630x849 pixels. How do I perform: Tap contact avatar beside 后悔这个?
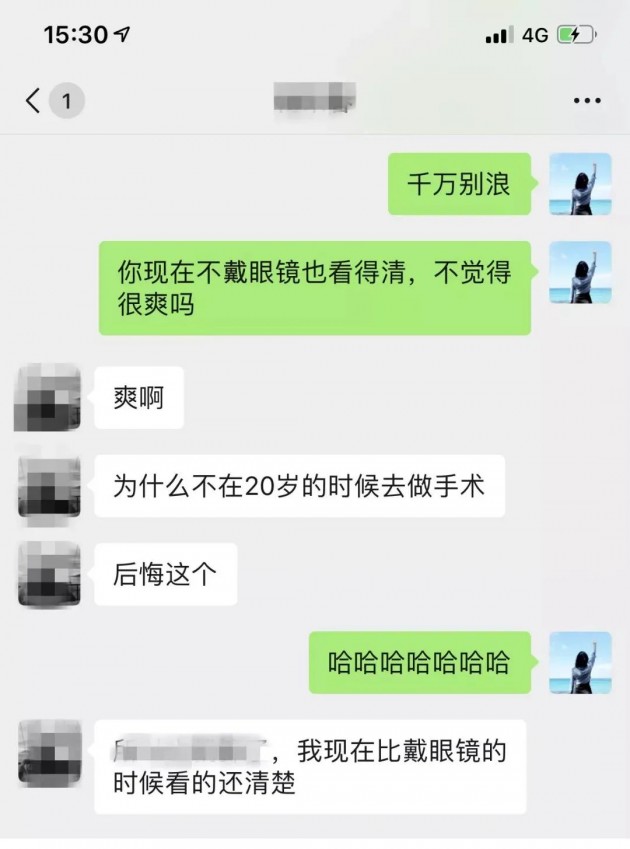[x=48, y=573]
